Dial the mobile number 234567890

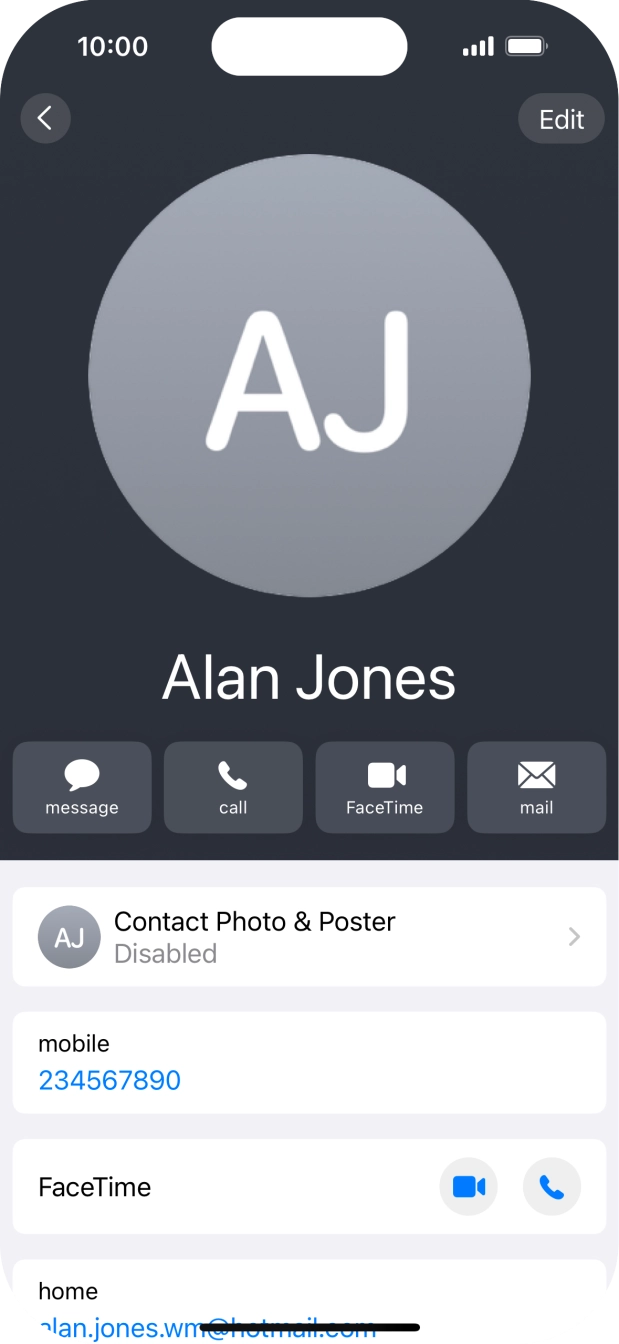(x=110, y=1080)
